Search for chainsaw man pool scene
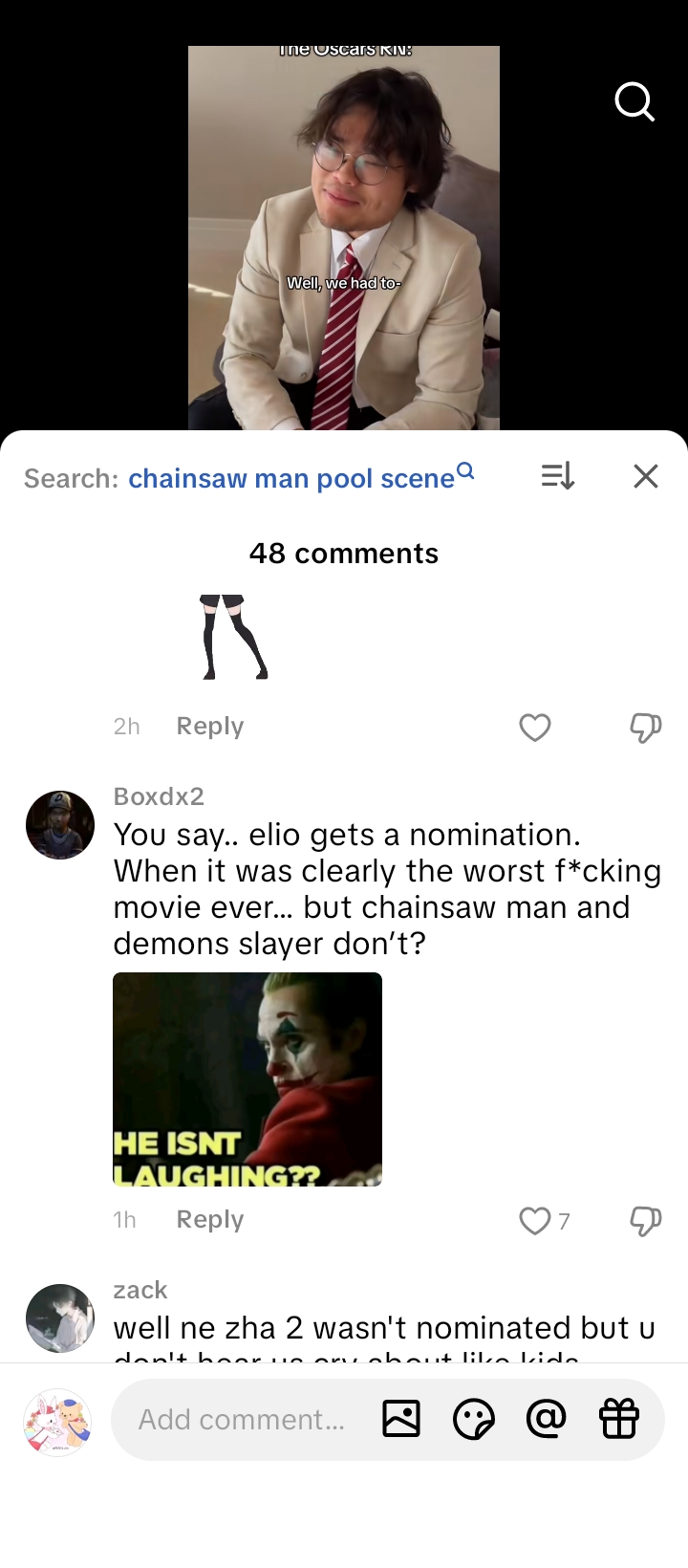The height and width of the screenshot is (1568, 688). point(291,478)
